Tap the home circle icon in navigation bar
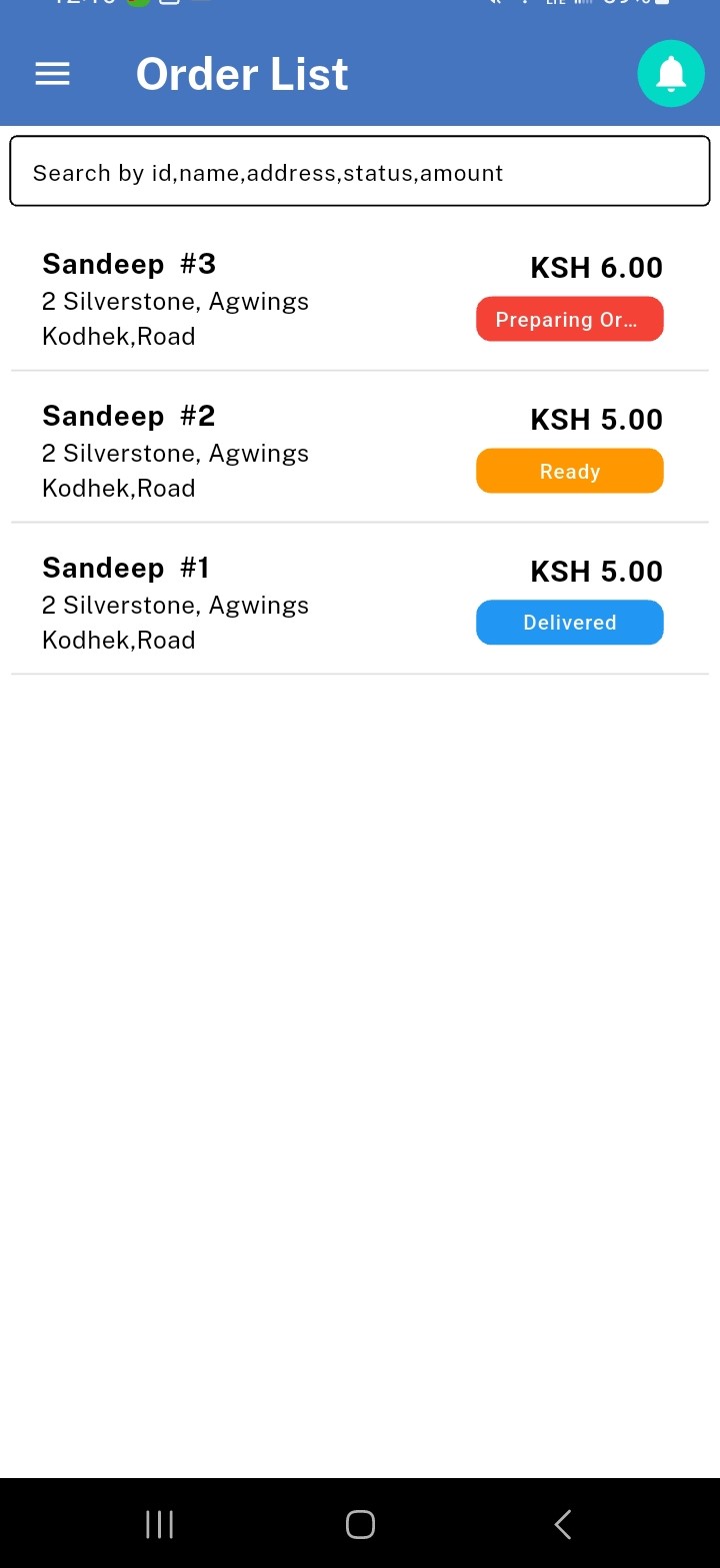Image resolution: width=720 pixels, height=1568 pixels. point(360,1523)
